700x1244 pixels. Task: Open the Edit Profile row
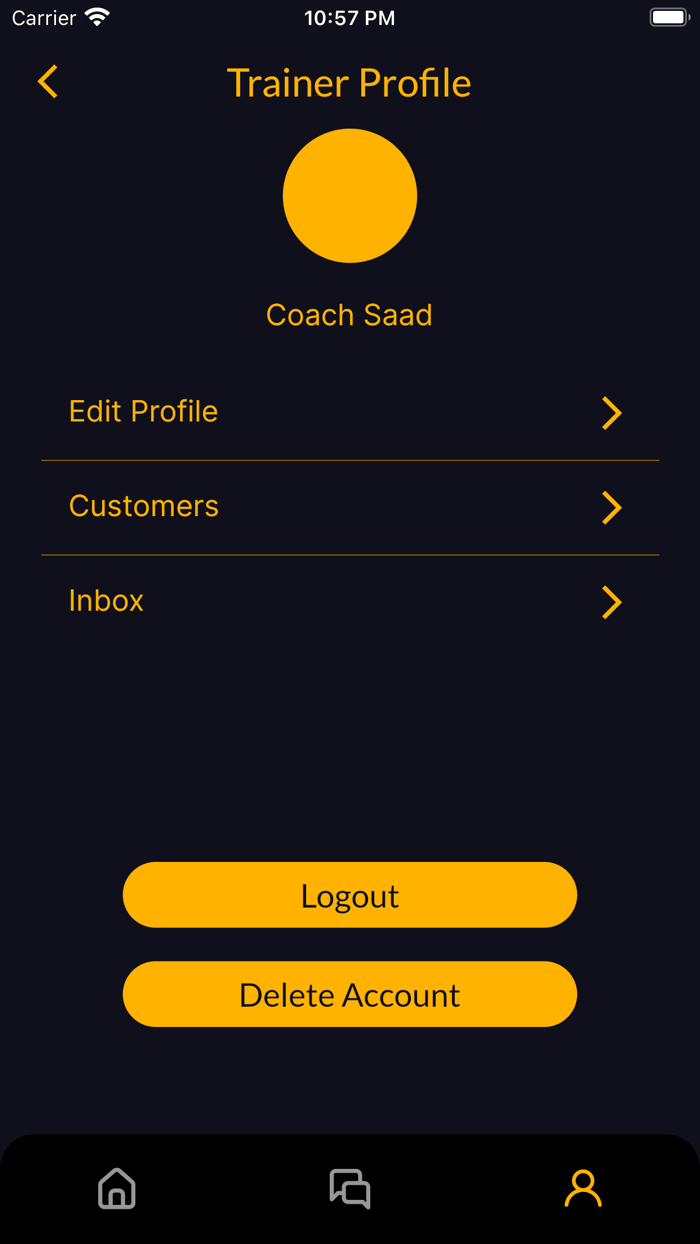click(349, 412)
